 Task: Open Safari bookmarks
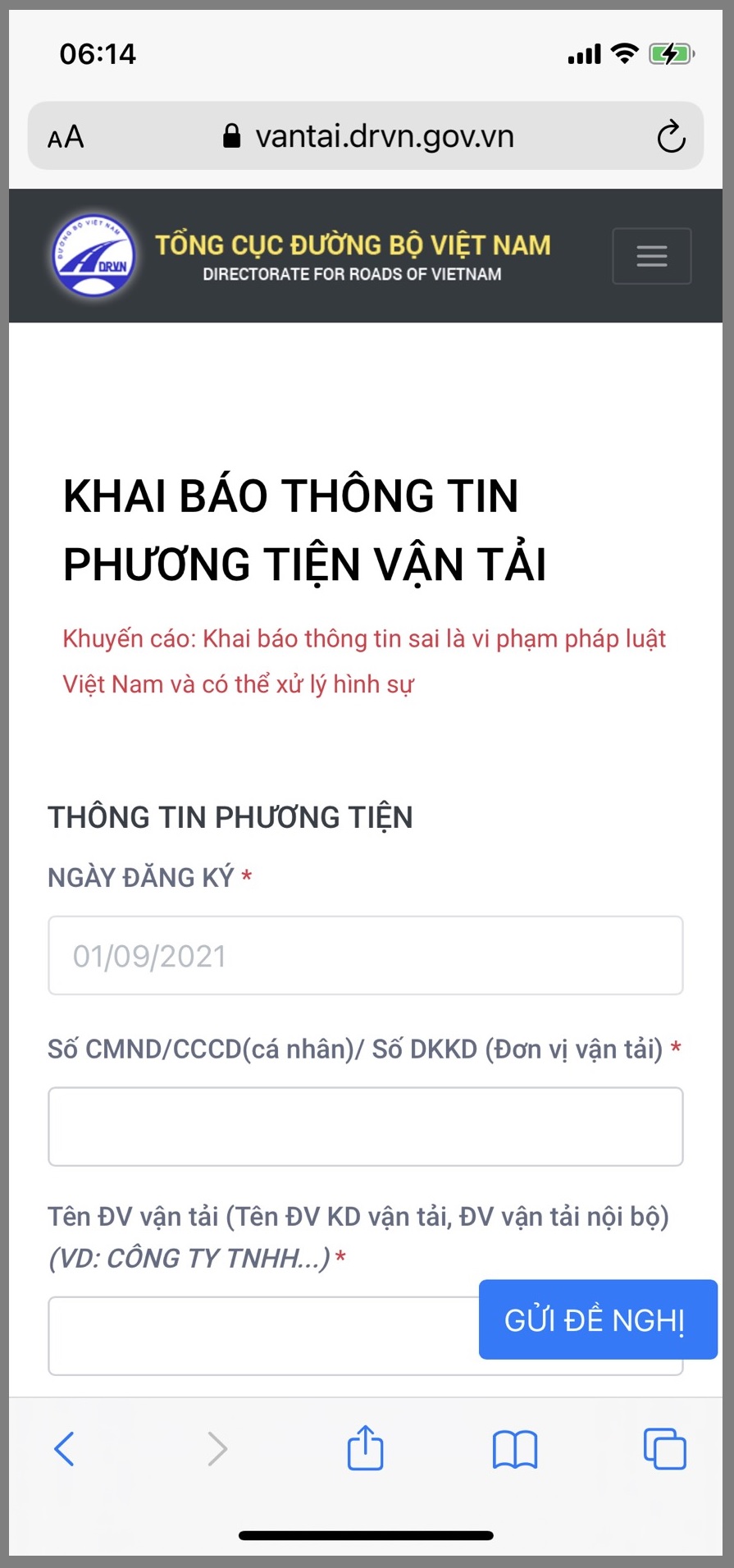pyautogui.click(x=514, y=1449)
